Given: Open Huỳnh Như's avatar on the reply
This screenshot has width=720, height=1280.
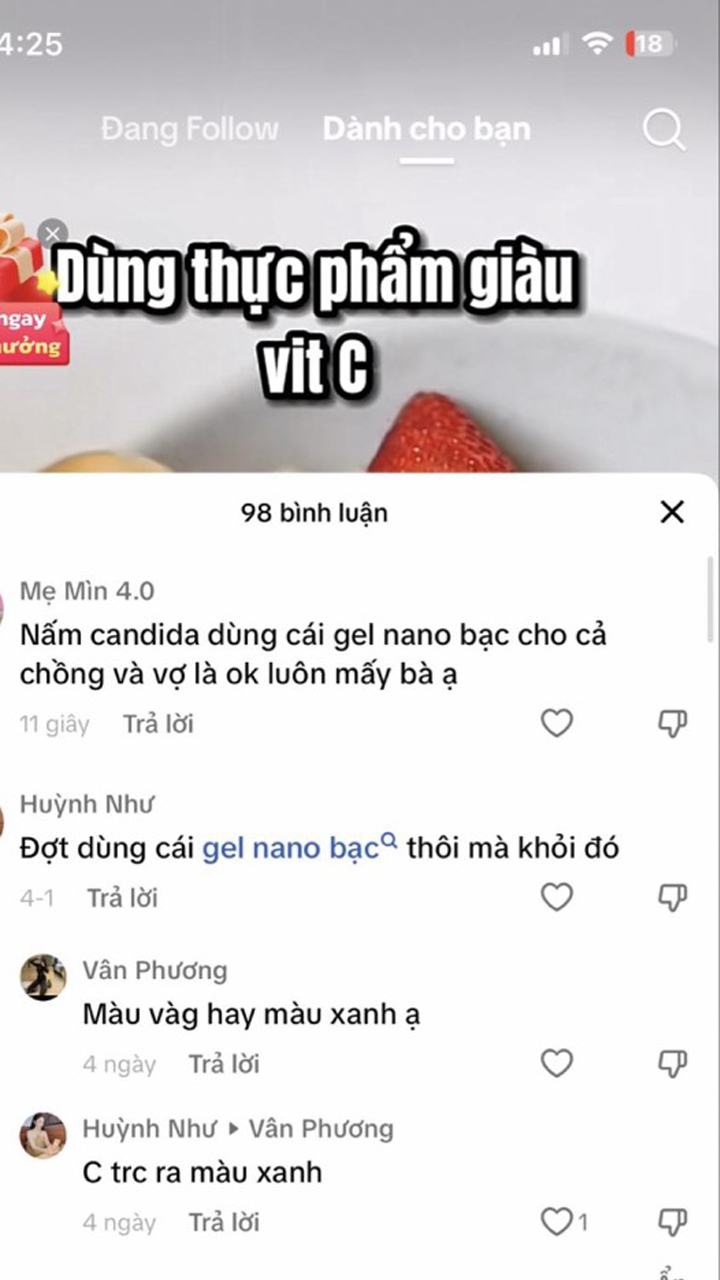Looking at the screenshot, I should pos(43,1136).
